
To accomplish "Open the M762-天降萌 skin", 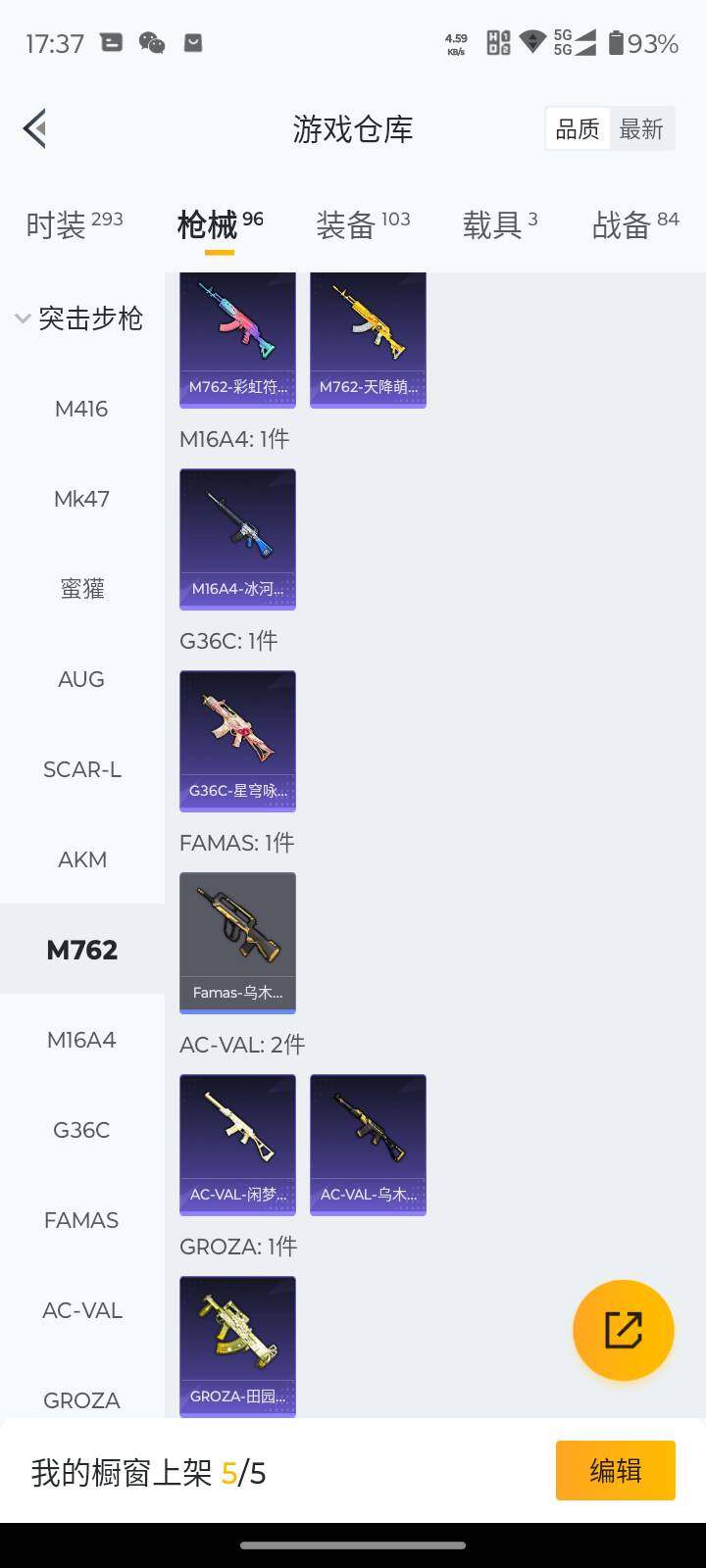I will (368, 338).
